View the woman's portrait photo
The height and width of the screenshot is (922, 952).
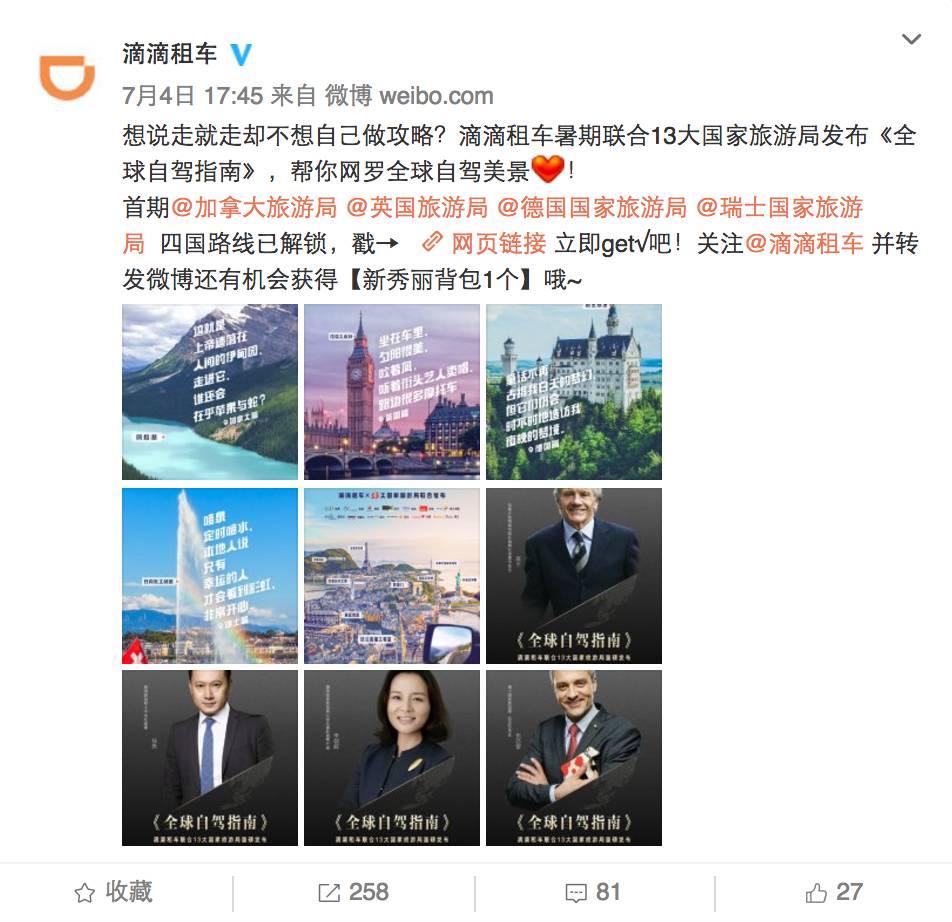(x=392, y=758)
